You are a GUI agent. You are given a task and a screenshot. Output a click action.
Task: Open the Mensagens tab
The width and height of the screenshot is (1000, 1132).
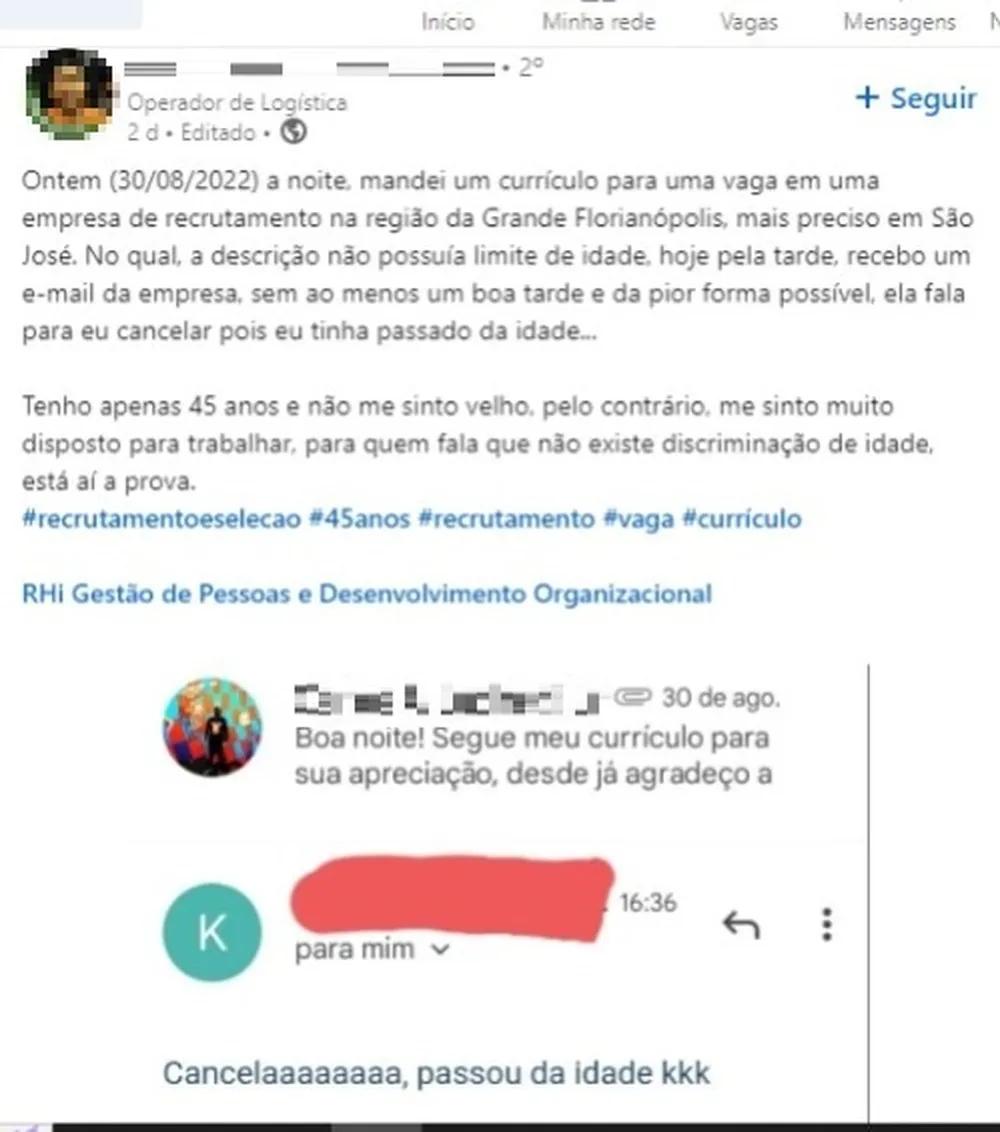point(899,21)
